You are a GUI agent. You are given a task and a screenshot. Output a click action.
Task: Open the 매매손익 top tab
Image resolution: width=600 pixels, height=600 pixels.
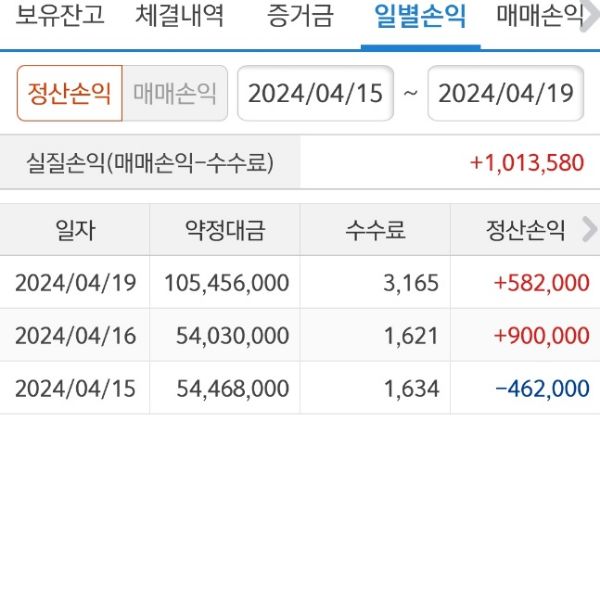tap(540, 16)
